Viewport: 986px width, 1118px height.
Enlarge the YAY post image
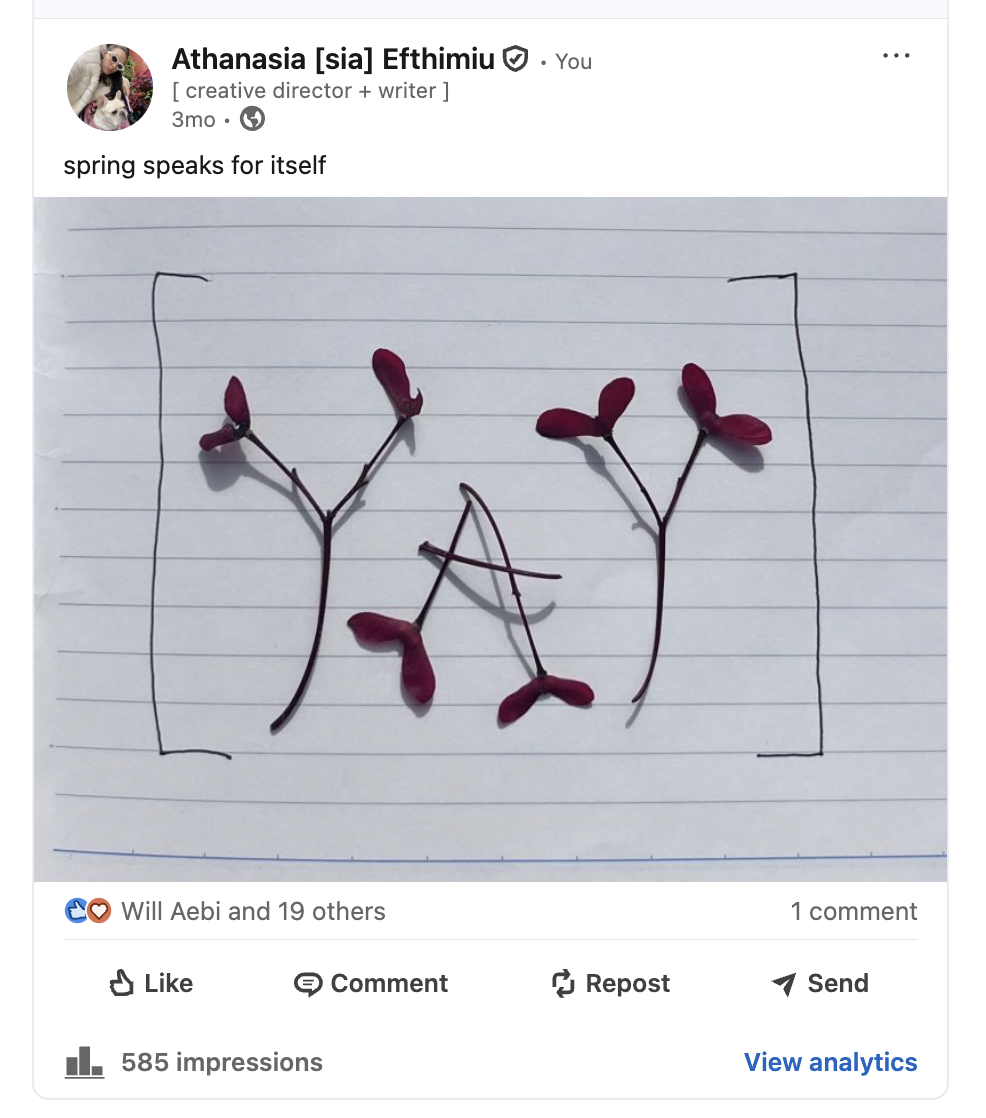(x=491, y=539)
